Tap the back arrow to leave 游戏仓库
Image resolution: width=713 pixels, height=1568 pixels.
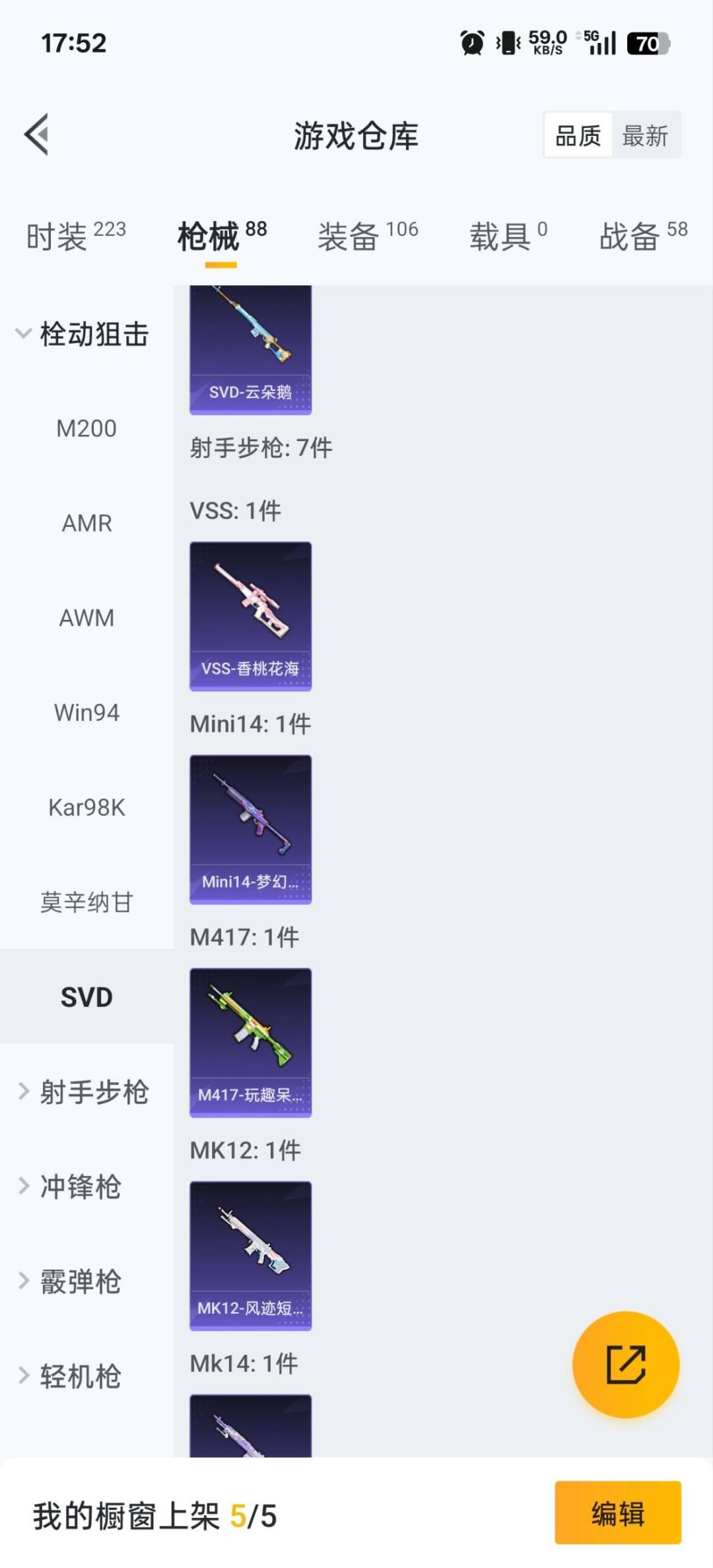(x=38, y=135)
